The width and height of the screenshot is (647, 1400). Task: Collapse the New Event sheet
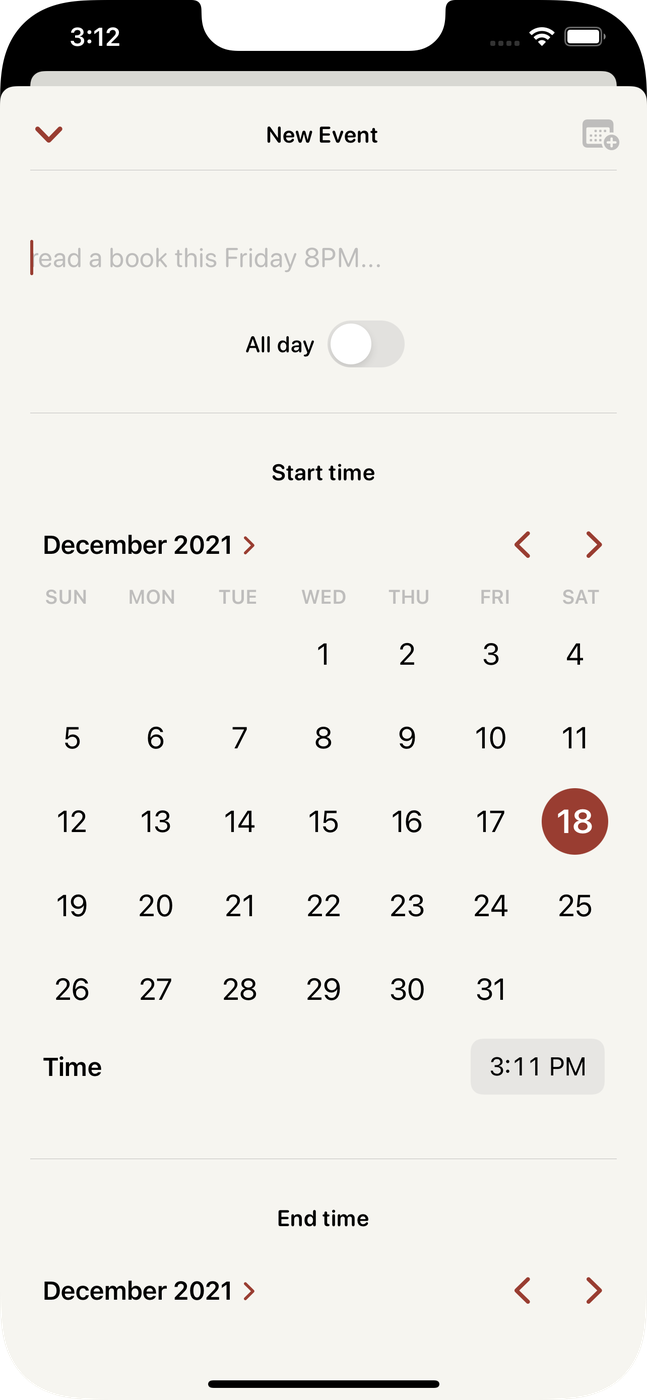coord(49,134)
